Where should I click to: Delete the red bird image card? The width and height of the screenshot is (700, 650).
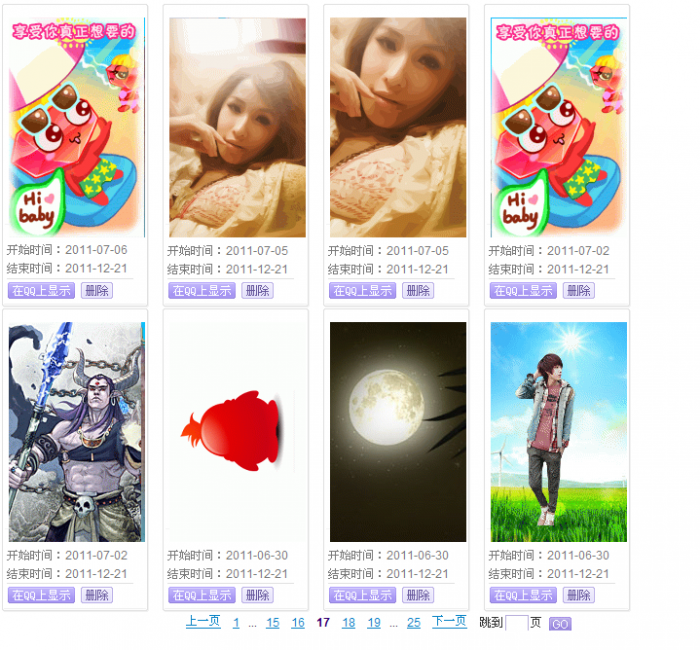pos(257,595)
